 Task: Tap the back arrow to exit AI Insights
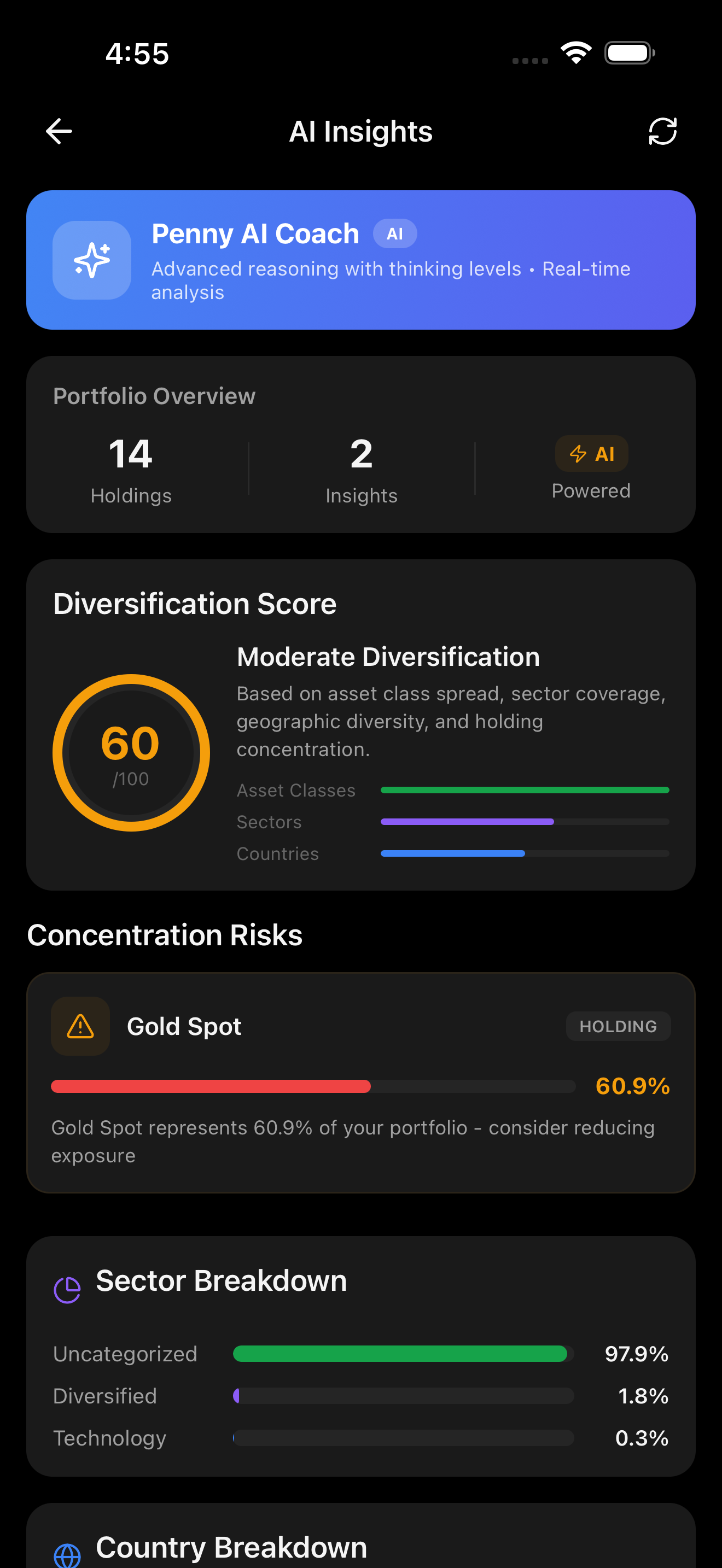59,130
